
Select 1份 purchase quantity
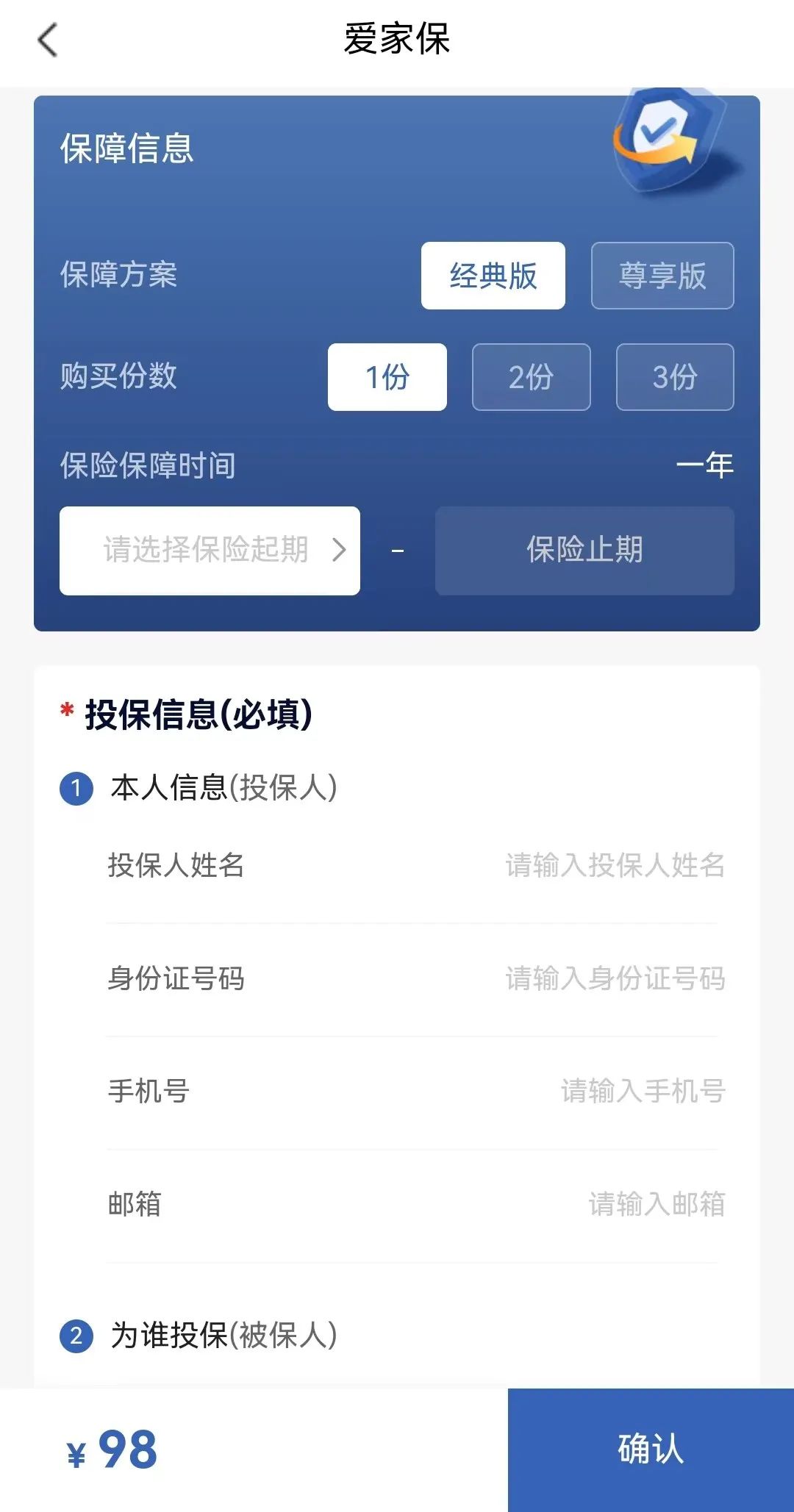[x=386, y=377]
